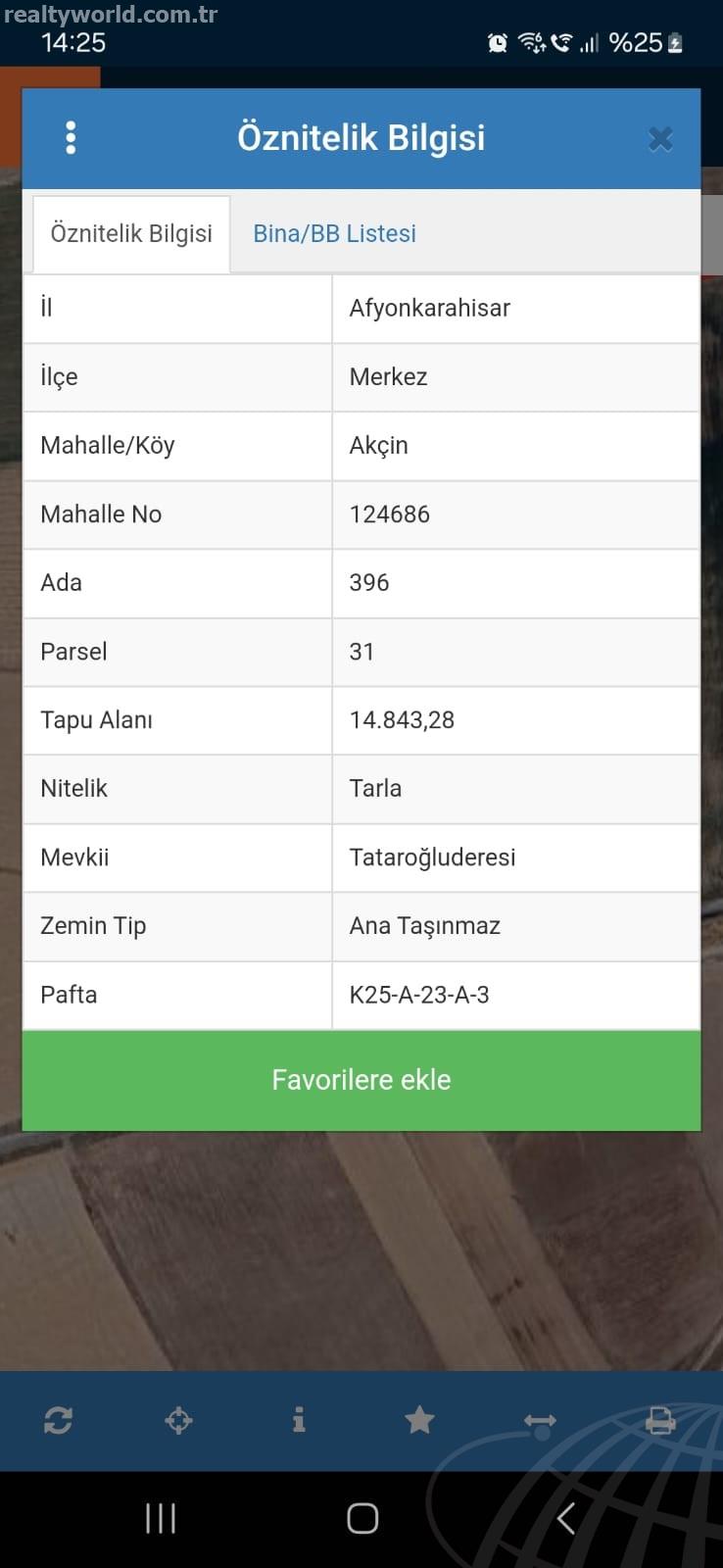Open favorites star in bottom toolbar
The height and width of the screenshot is (1568, 723).
419,1419
